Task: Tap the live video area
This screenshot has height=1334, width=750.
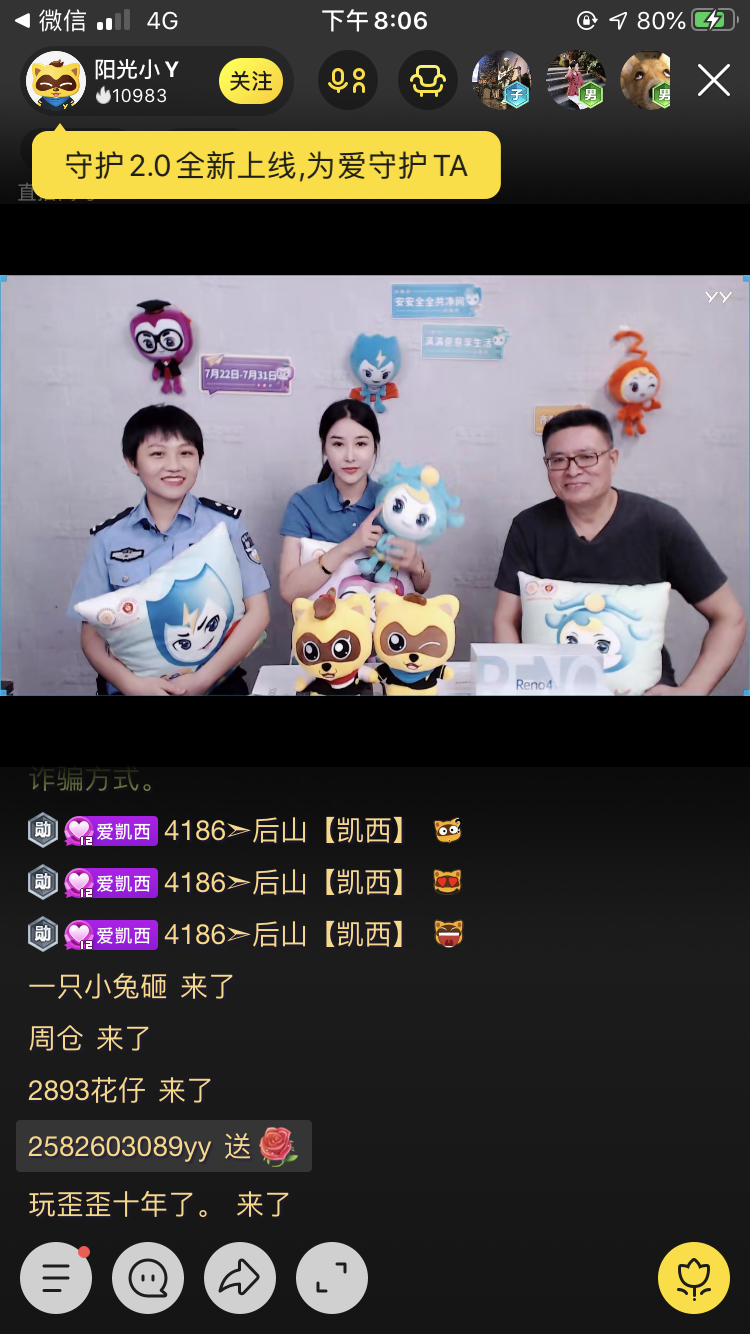Action: [x=375, y=485]
